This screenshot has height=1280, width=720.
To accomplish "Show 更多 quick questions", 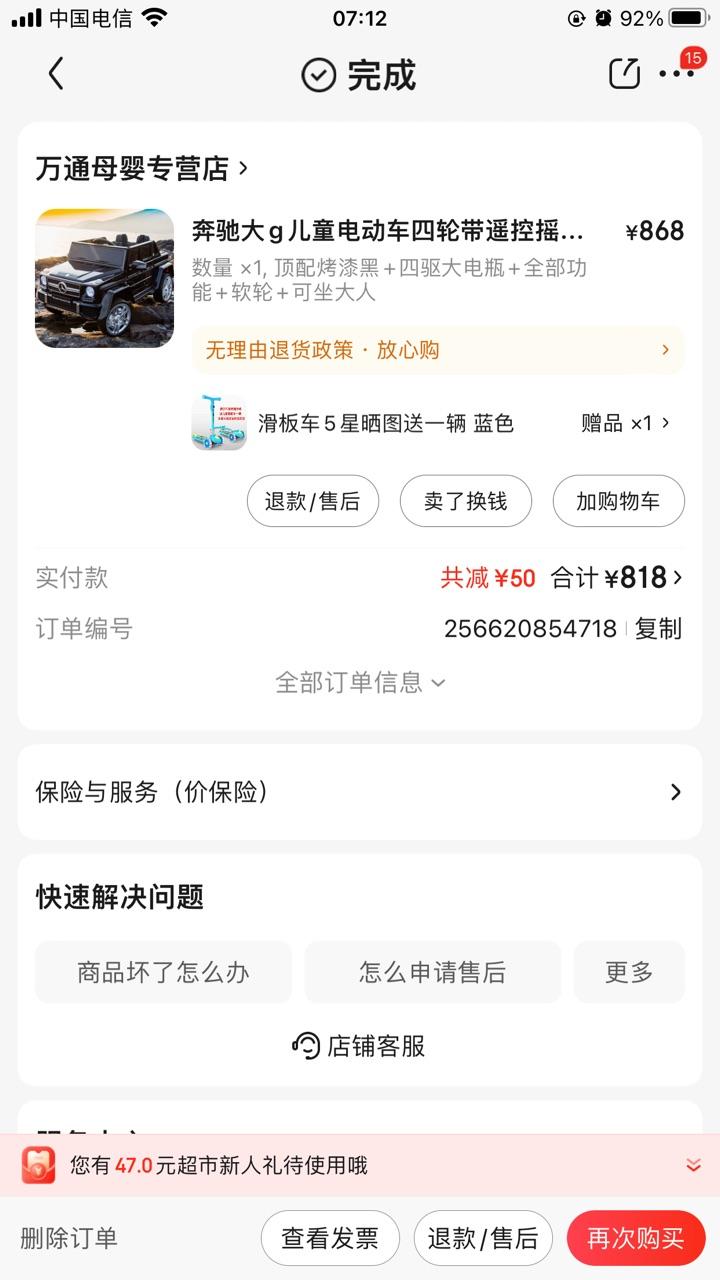I will pyautogui.click(x=629, y=972).
